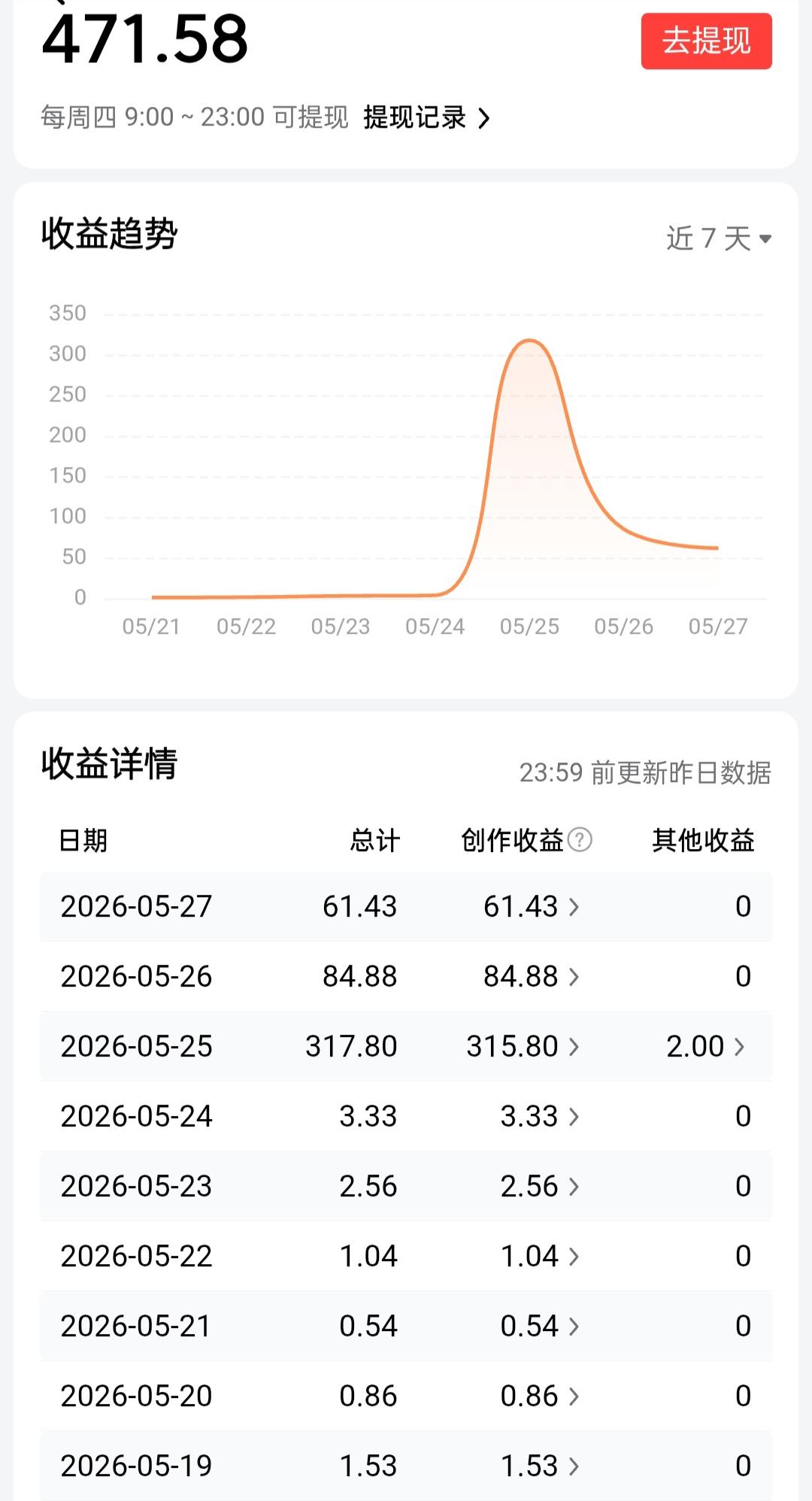812x1501 pixels.
Task: Open 0.54 creation earnings for 2026-05-21
Action: pyautogui.click(x=540, y=1326)
